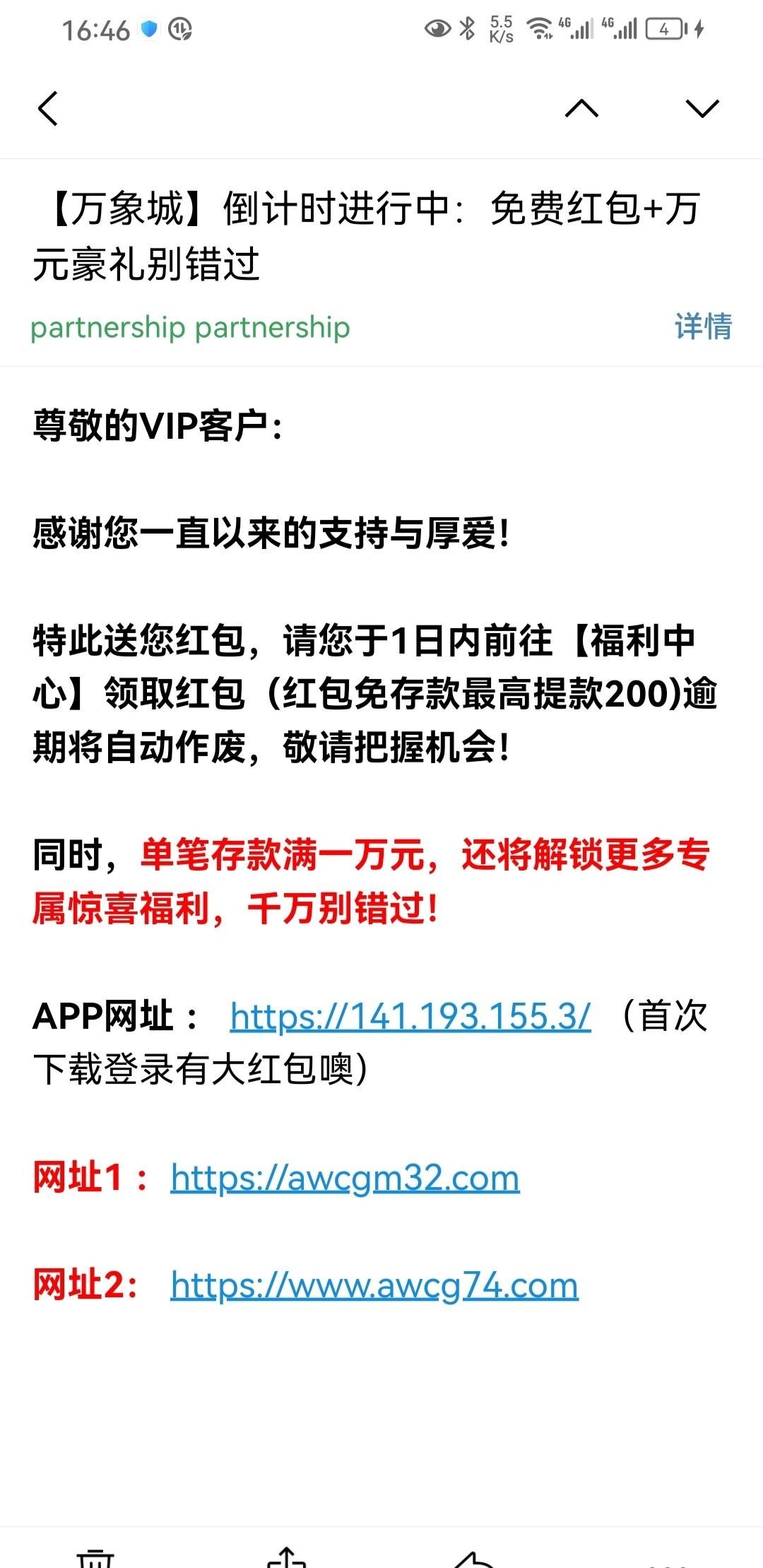
Task: Open the https://awcgm32.com link
Action: pyautogui.click(x=345, y=1178)
